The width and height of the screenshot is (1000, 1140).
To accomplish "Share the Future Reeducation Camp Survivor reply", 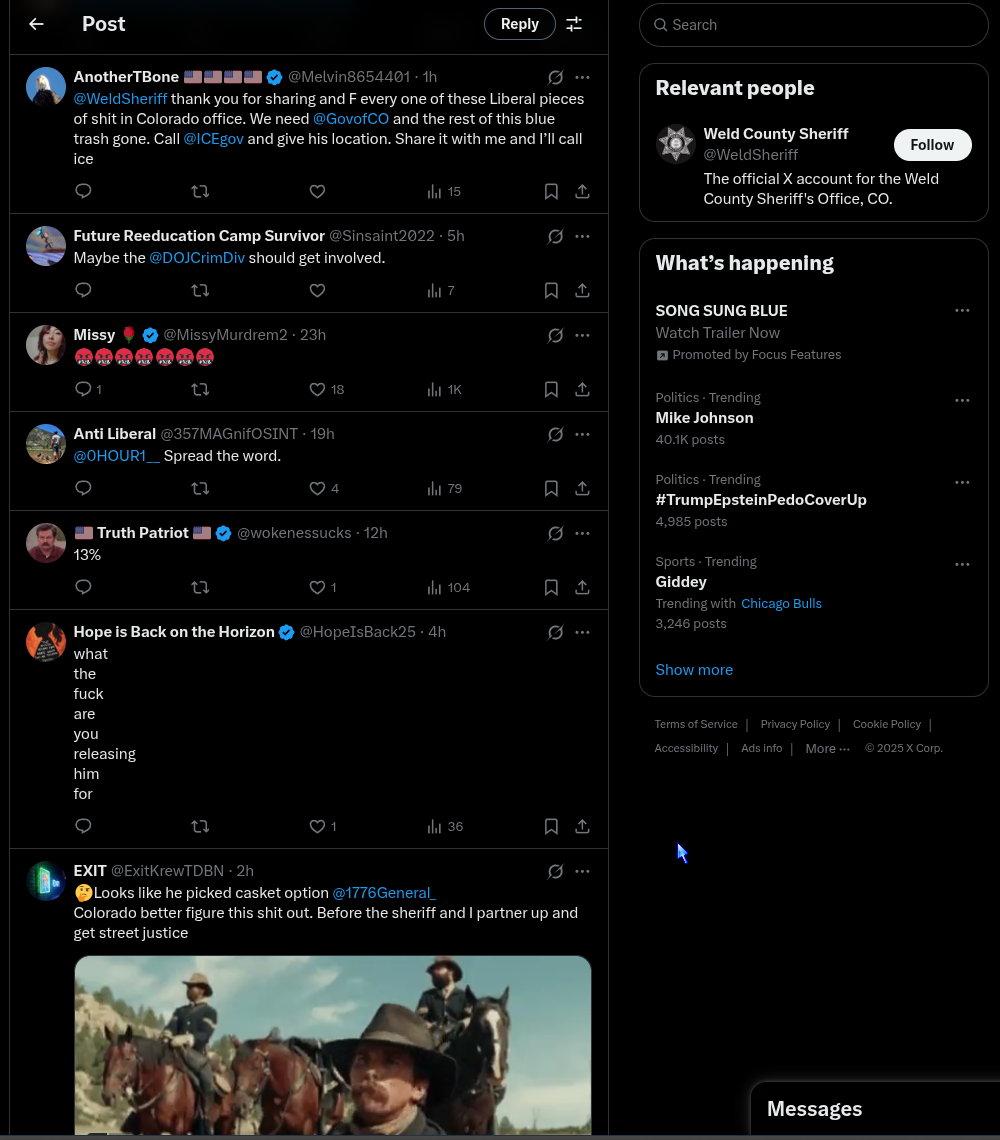I will tap(582, 290).
